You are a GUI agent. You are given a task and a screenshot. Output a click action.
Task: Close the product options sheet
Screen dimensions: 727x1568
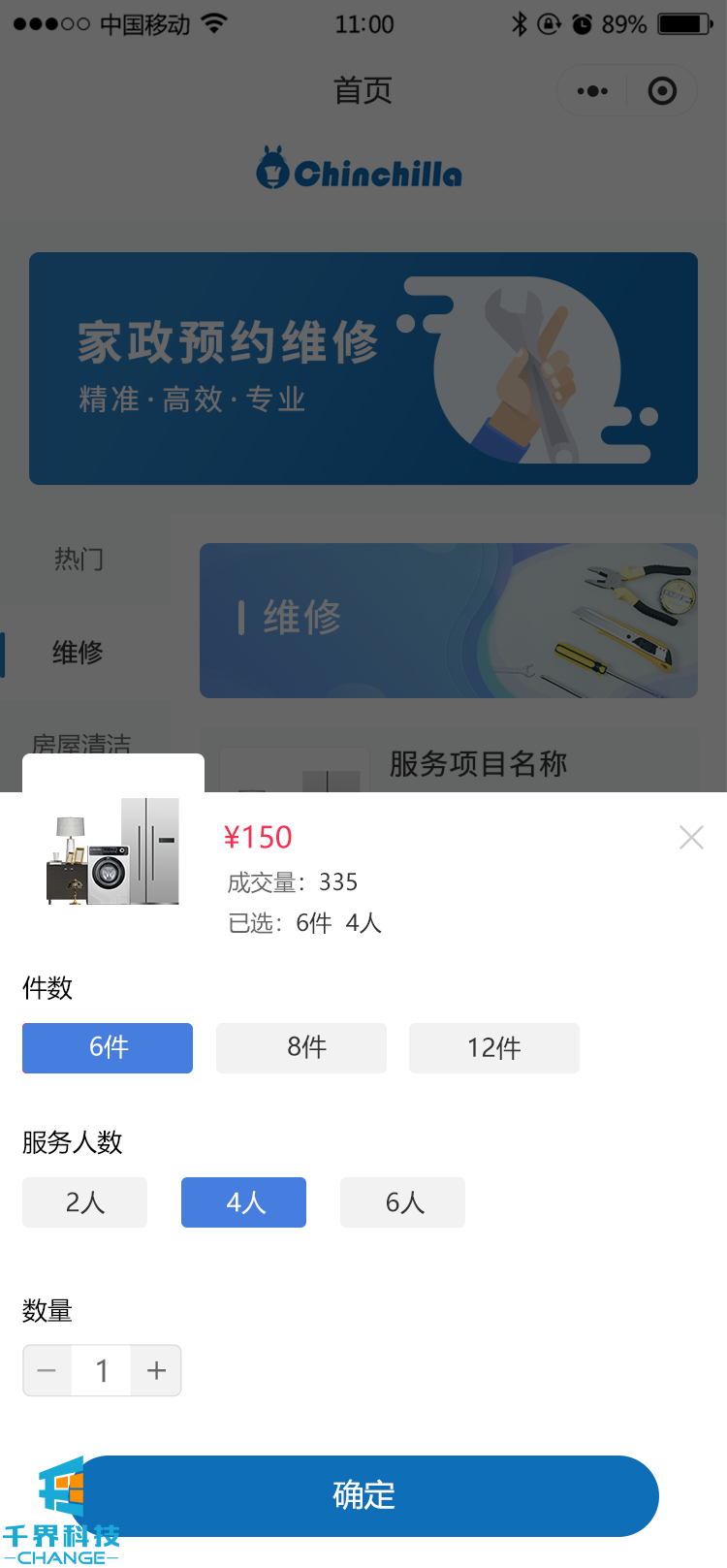click(x=691, y=837)
